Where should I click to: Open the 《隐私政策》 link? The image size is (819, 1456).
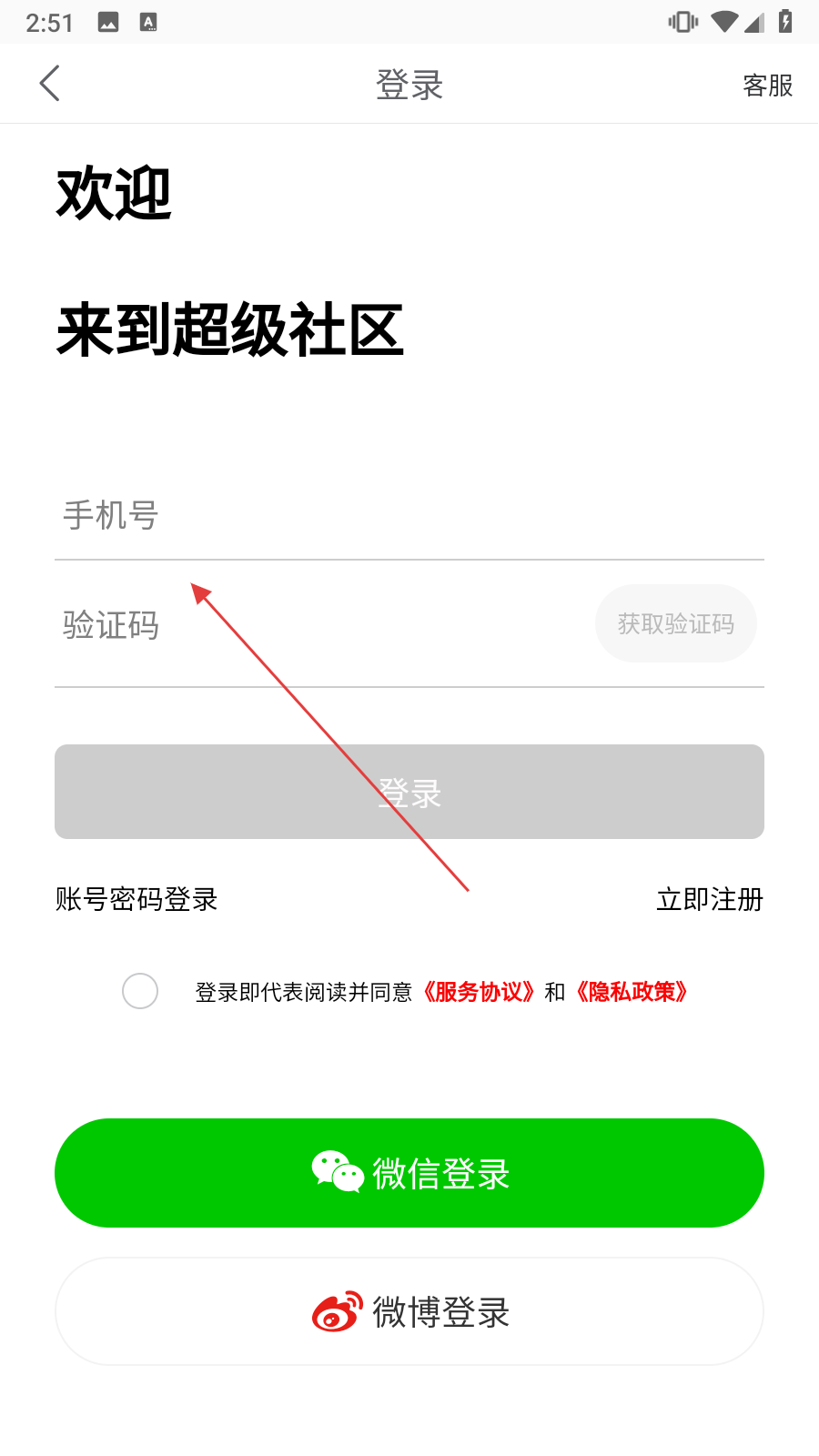(632, 992)
